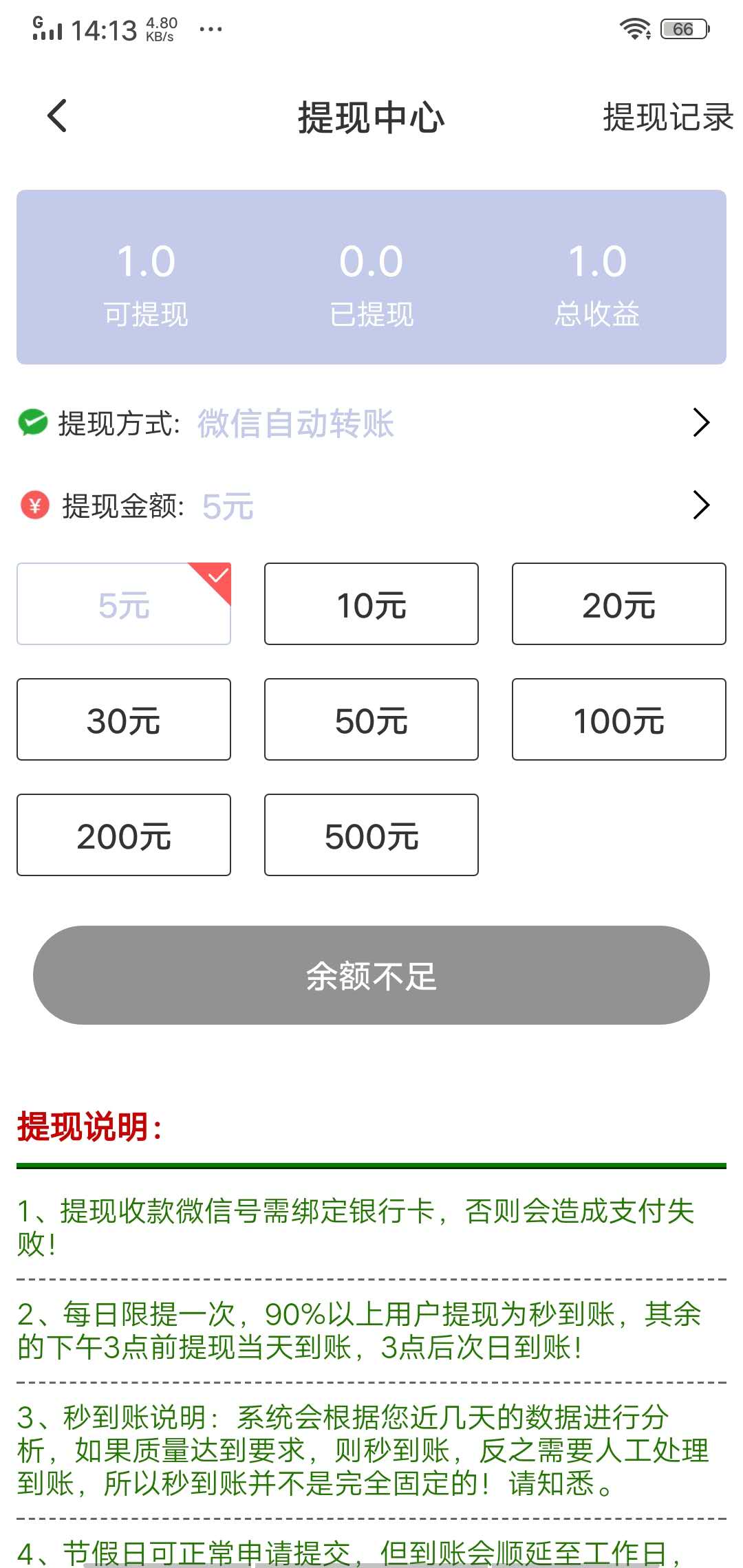
Task: Choose the 50元 withdrawal option
Action: pos(370,719)
